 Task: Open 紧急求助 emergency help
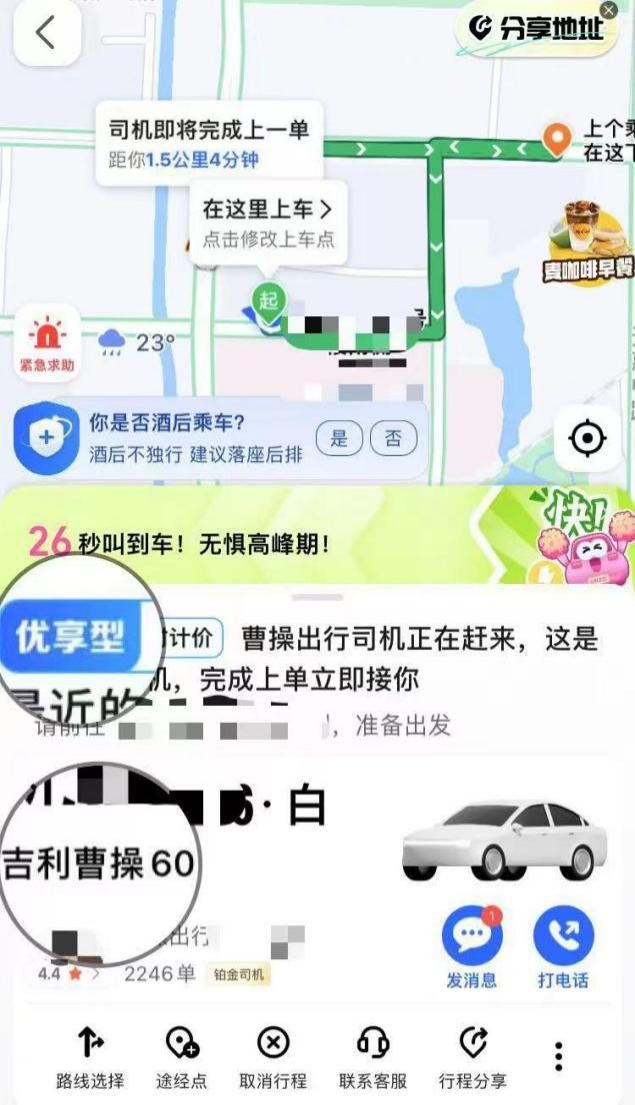[47, 343]
